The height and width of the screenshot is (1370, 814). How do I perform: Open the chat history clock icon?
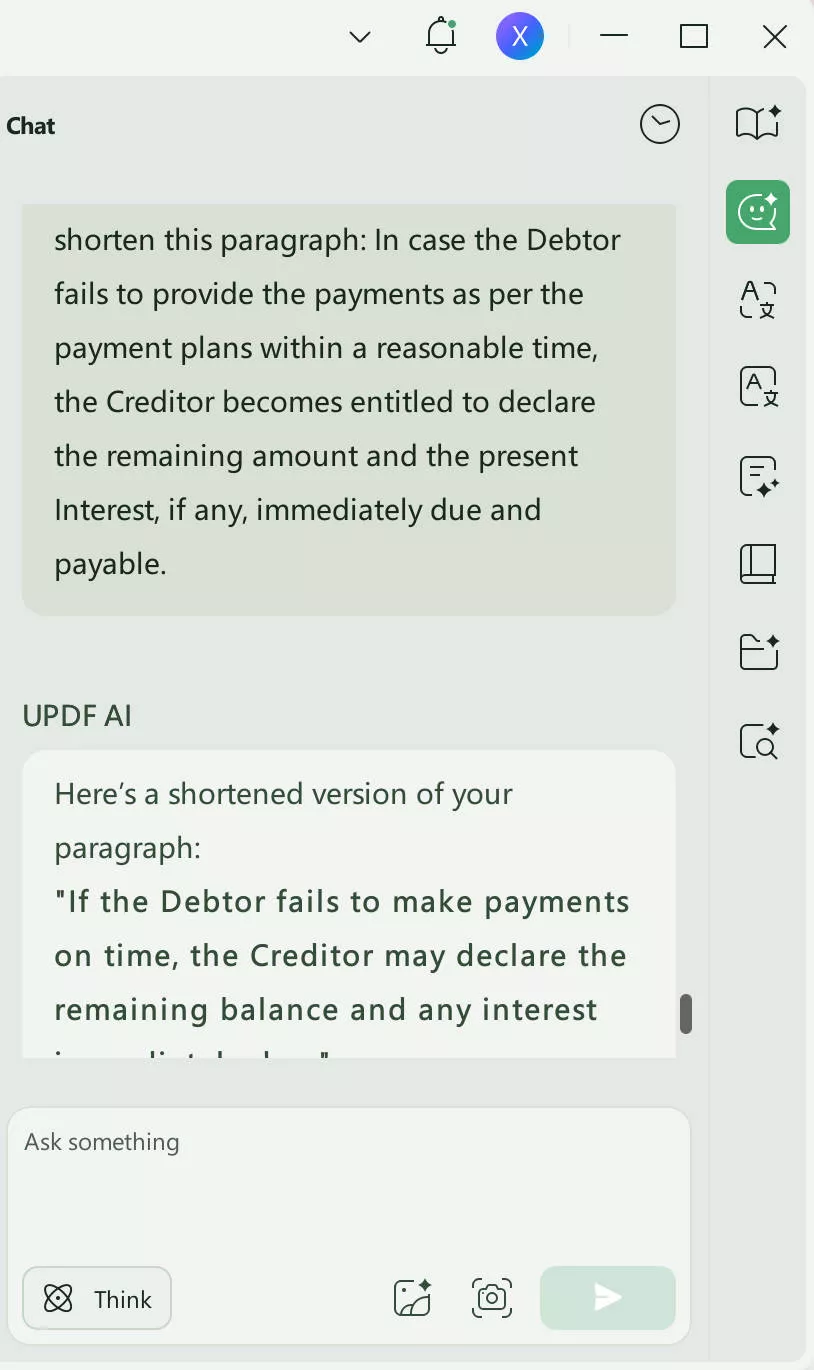click(x=660, y=124)
